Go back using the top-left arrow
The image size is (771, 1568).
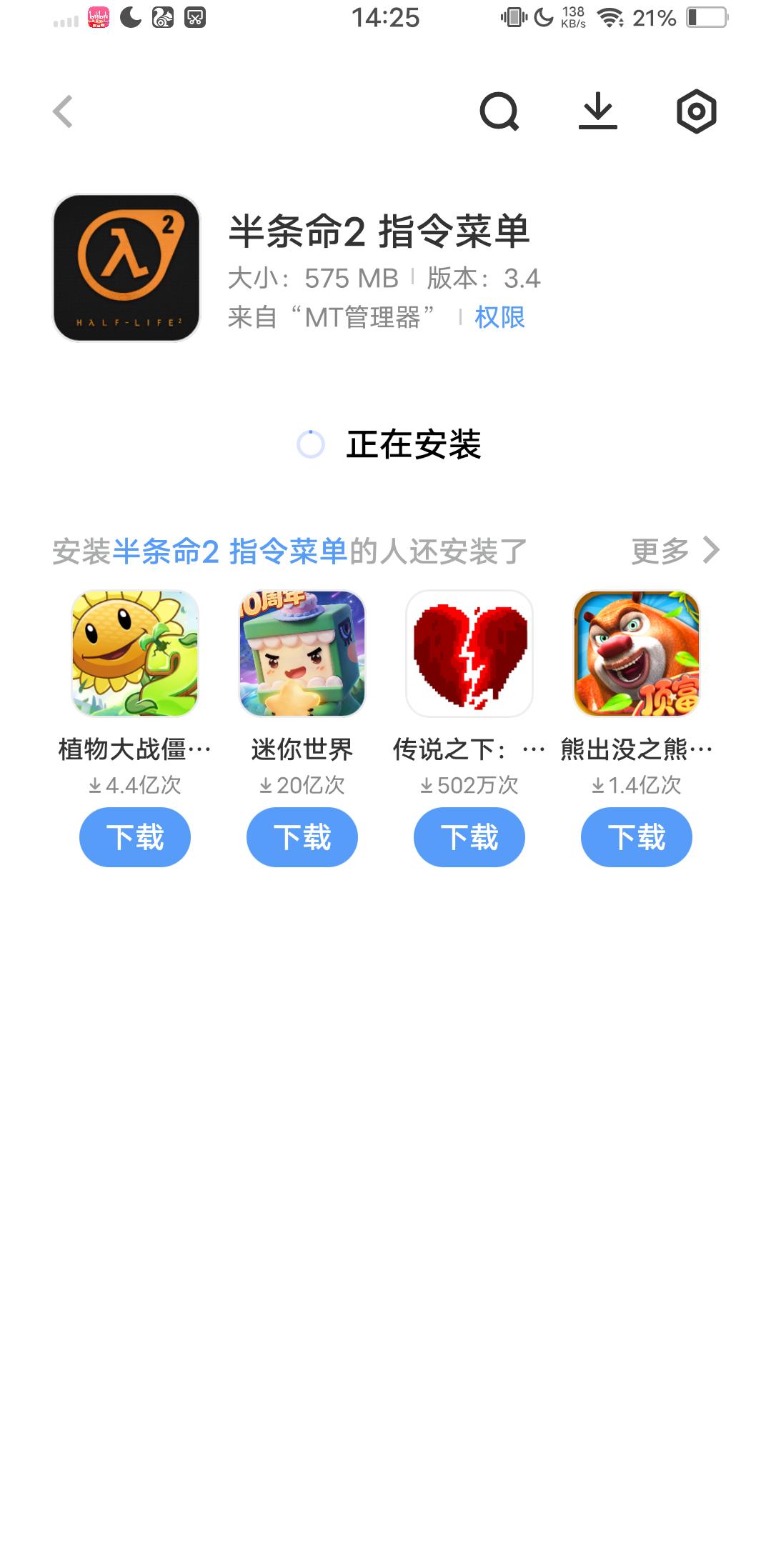(63, 111)
